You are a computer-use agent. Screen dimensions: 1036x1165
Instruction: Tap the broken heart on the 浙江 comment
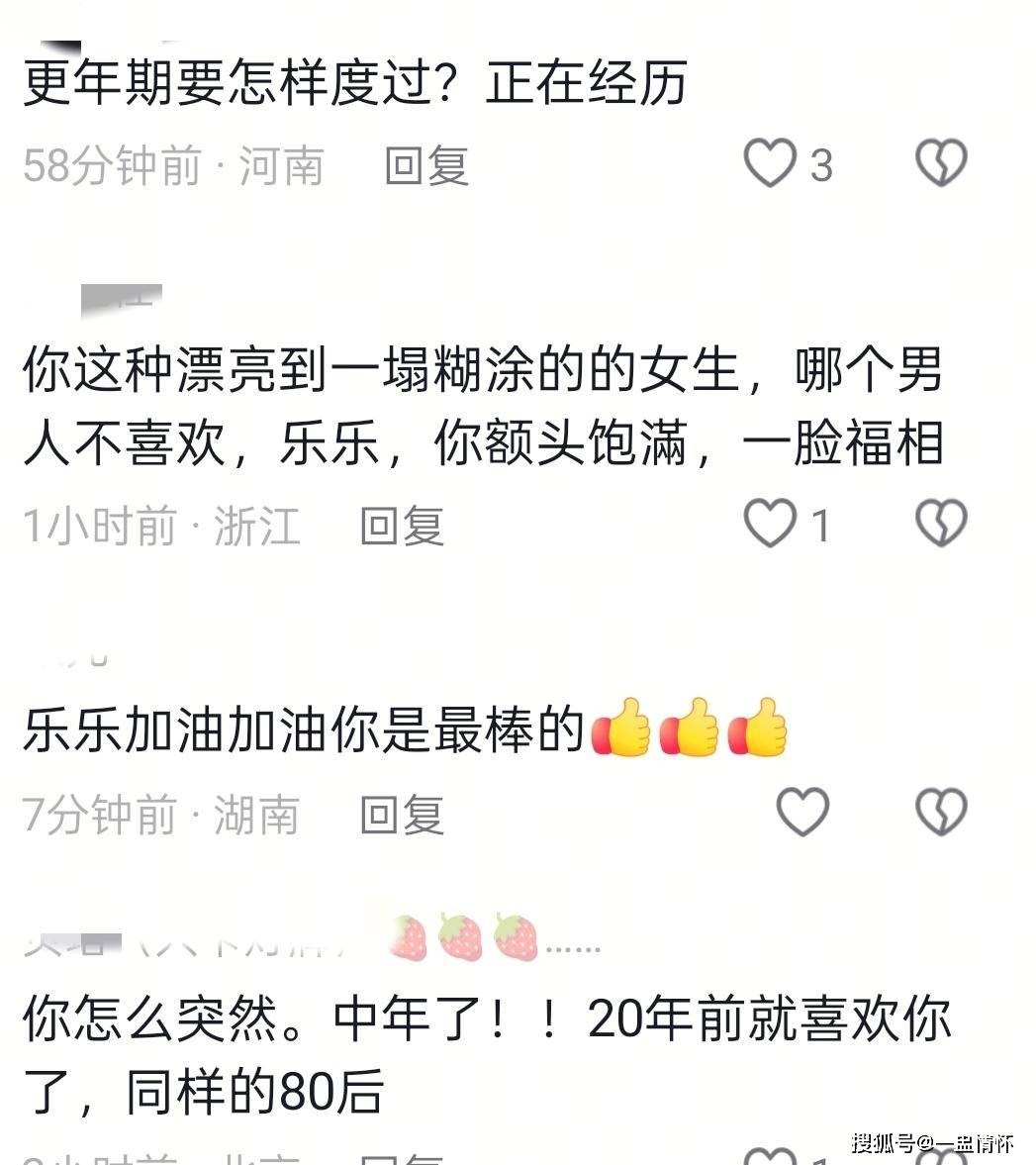click(x=940, y=524)
